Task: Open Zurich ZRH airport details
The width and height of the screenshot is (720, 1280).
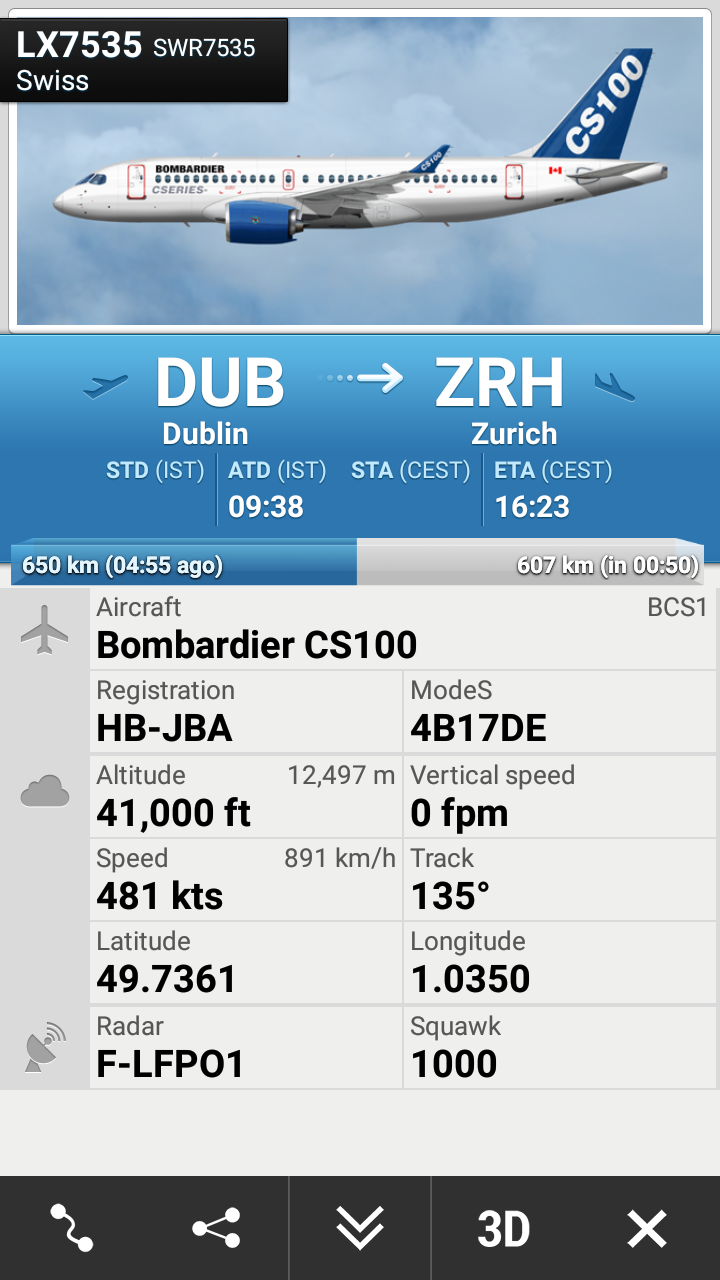Action: point(500,398)
